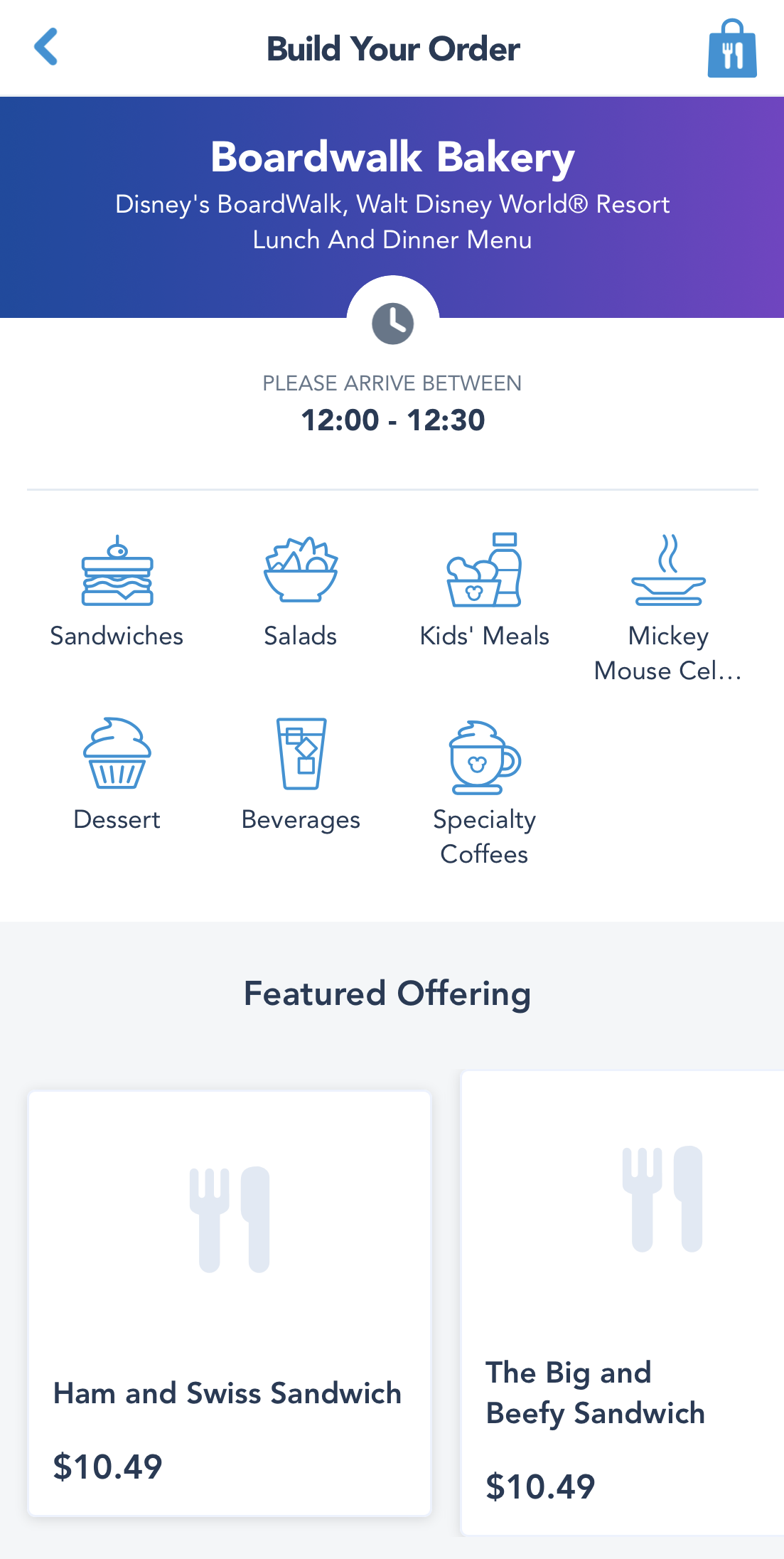784x1559 pixels.
Task: Open the Sandwiches category
Action: click(117, 590)
